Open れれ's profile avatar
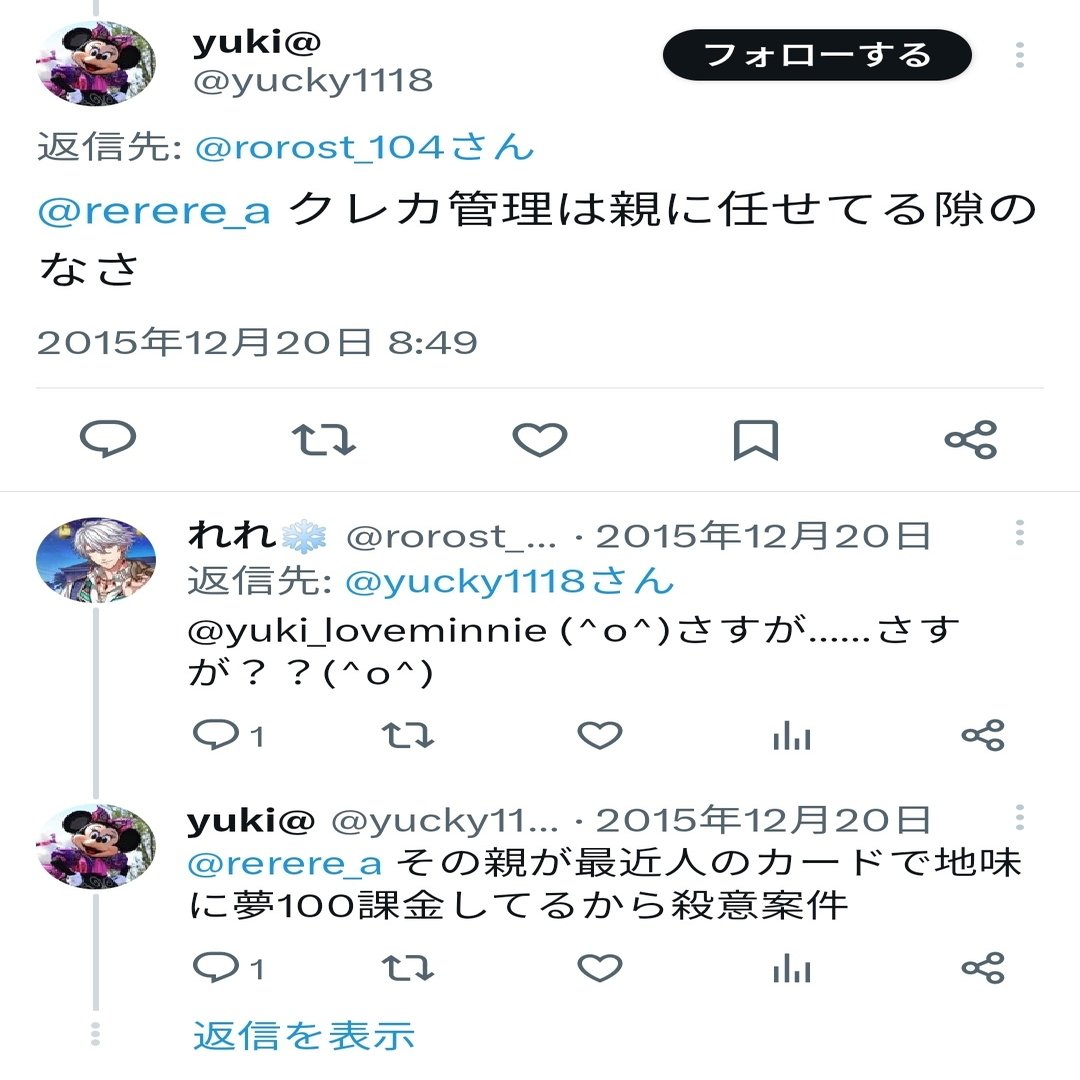Screen dimensions: 1080x1080 (96, 560)
